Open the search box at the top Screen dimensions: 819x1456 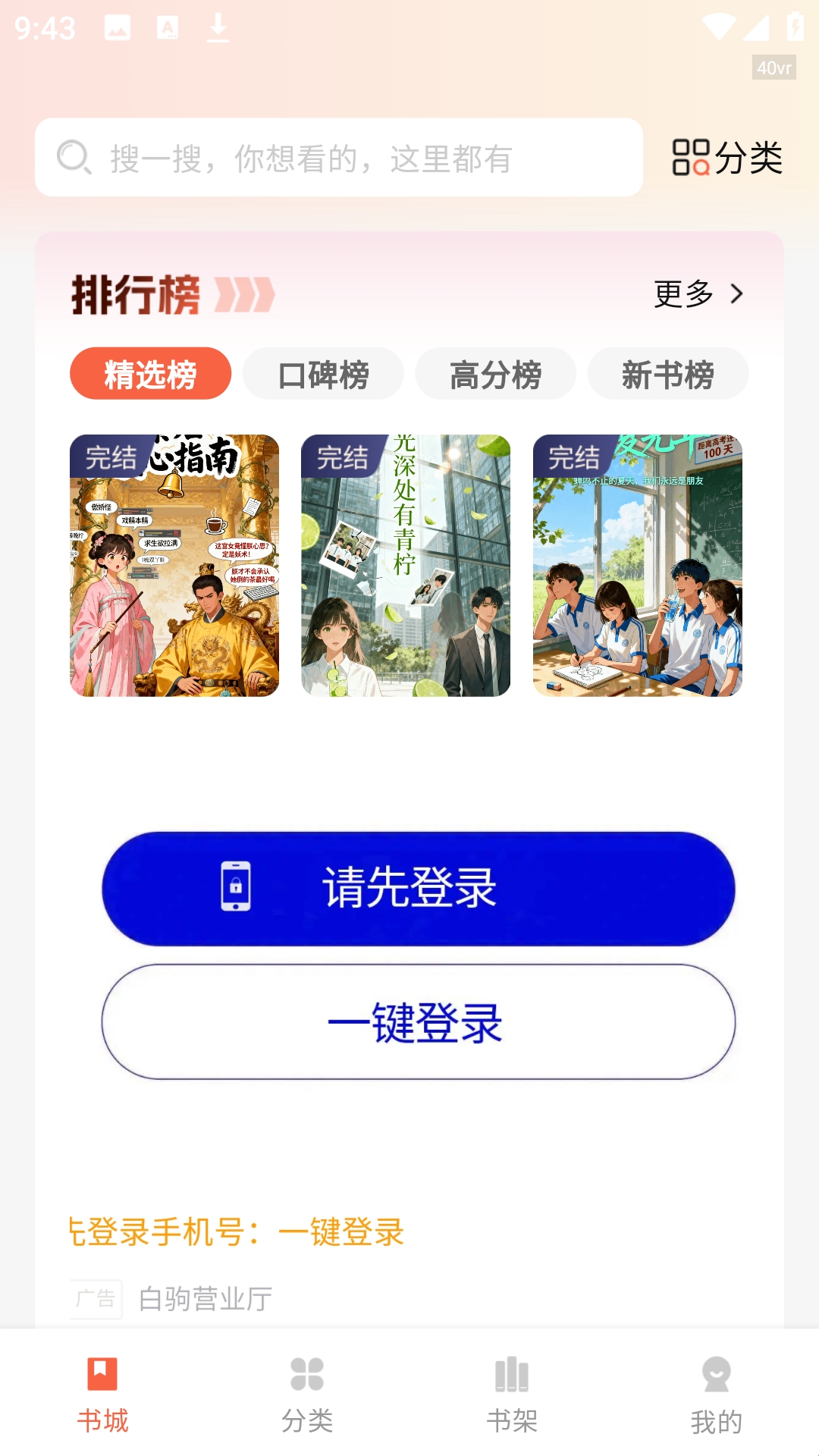click(x=338, y=158)
